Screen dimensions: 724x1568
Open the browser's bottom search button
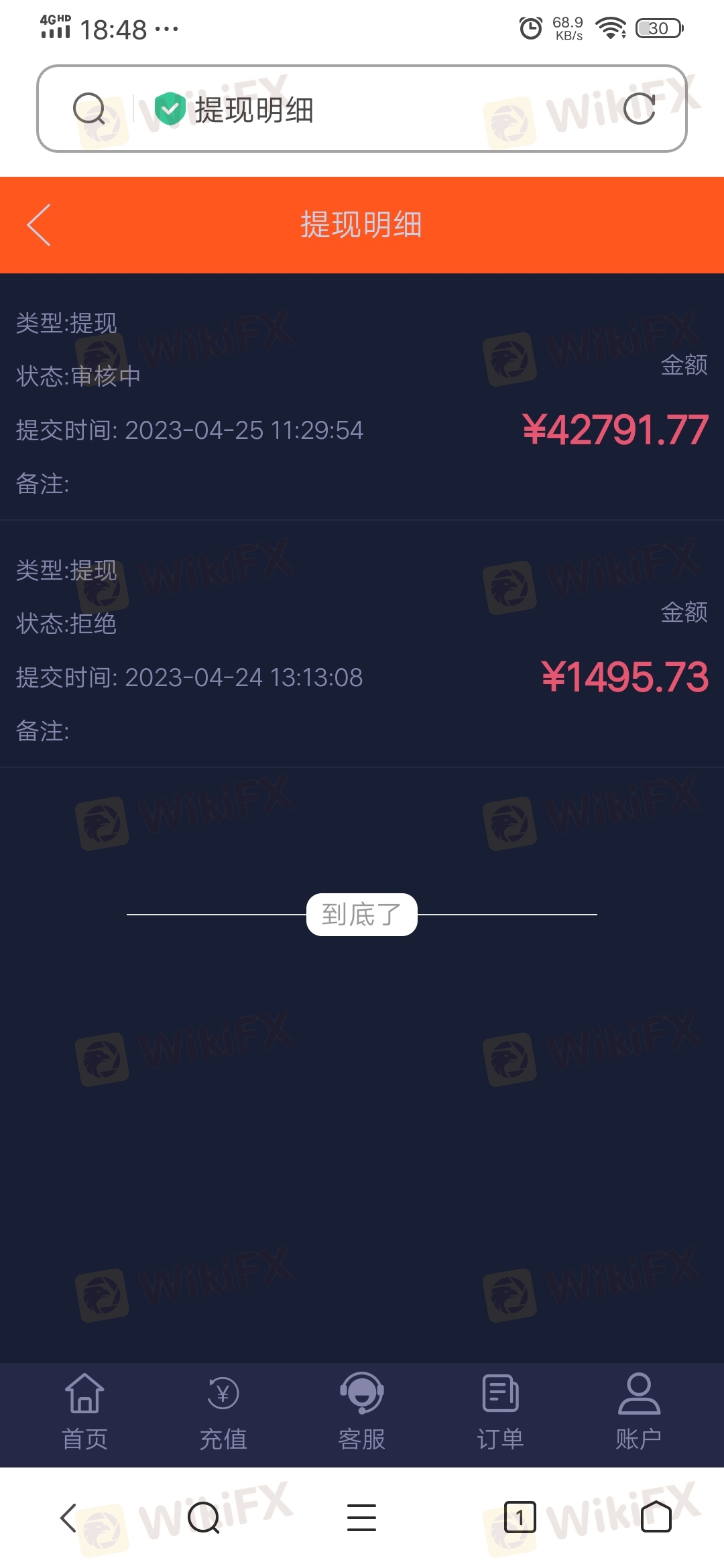[204, 1518]
